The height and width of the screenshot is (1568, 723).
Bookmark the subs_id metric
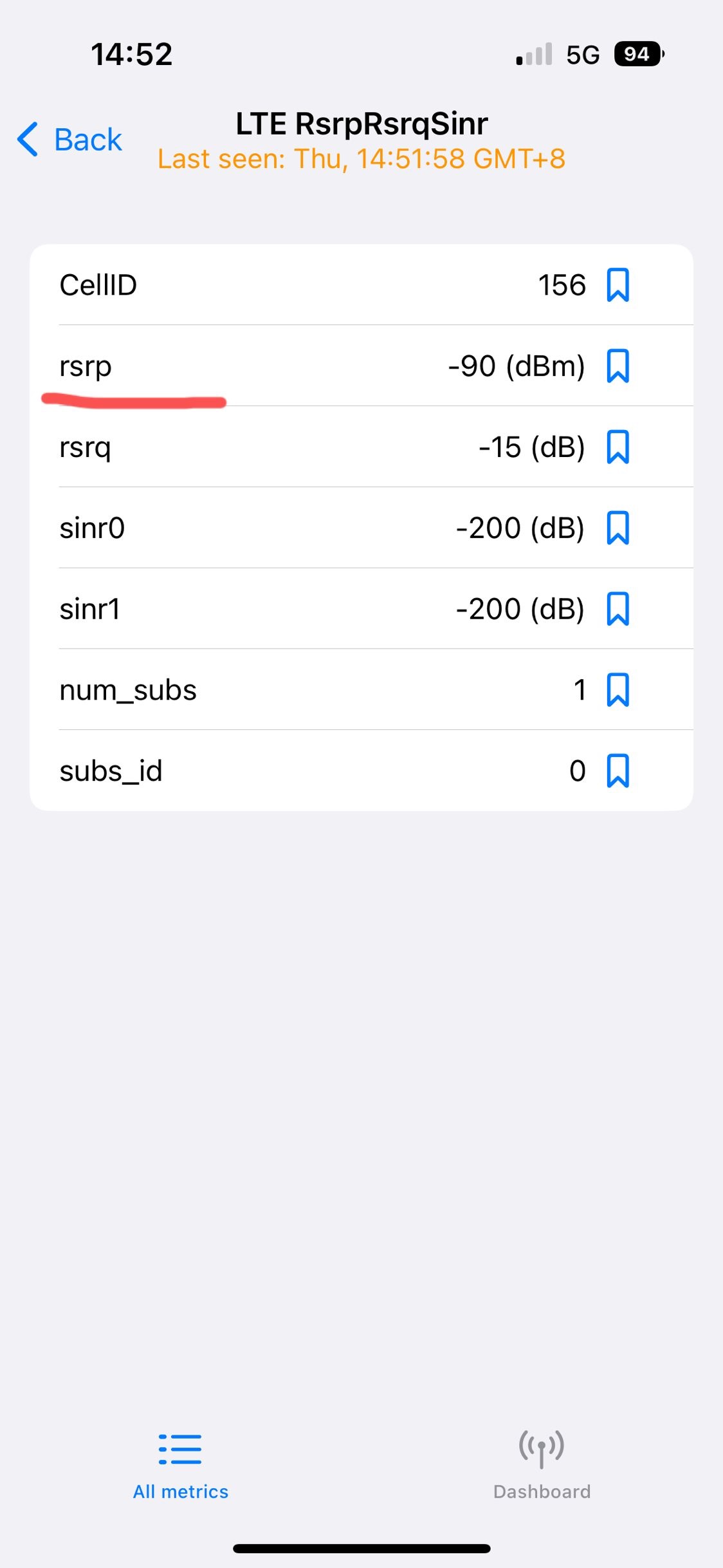tap(618, 771)
